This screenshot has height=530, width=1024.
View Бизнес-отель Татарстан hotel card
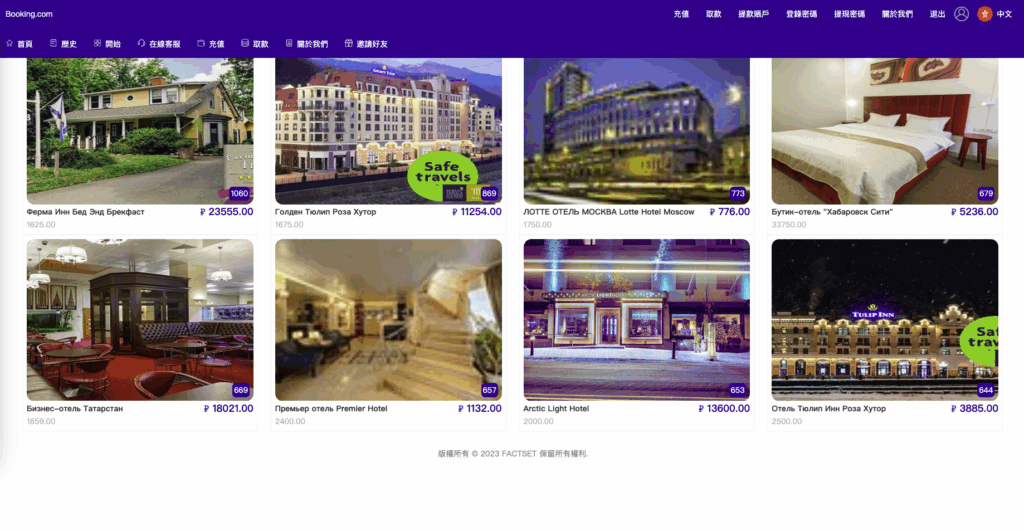[x=139, y=320]
